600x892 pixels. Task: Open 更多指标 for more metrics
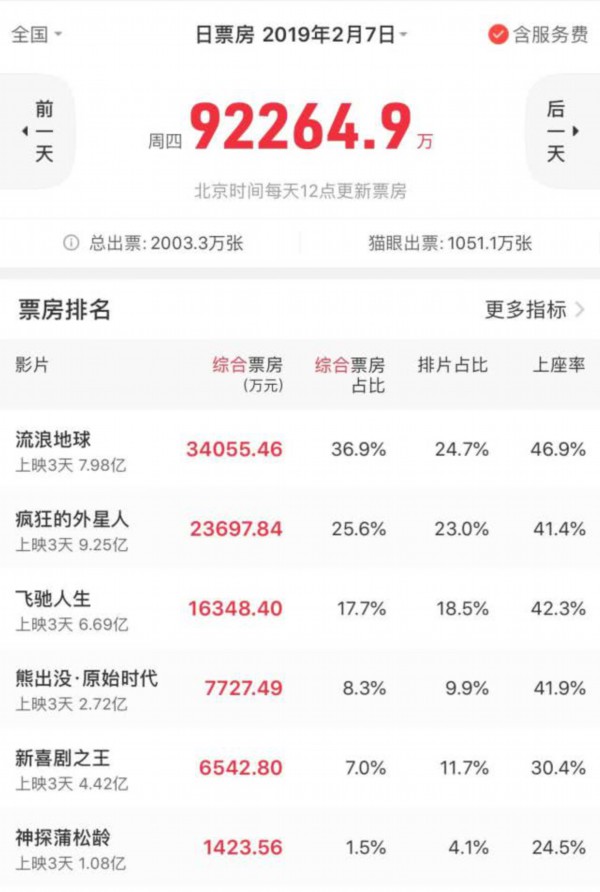535,310
